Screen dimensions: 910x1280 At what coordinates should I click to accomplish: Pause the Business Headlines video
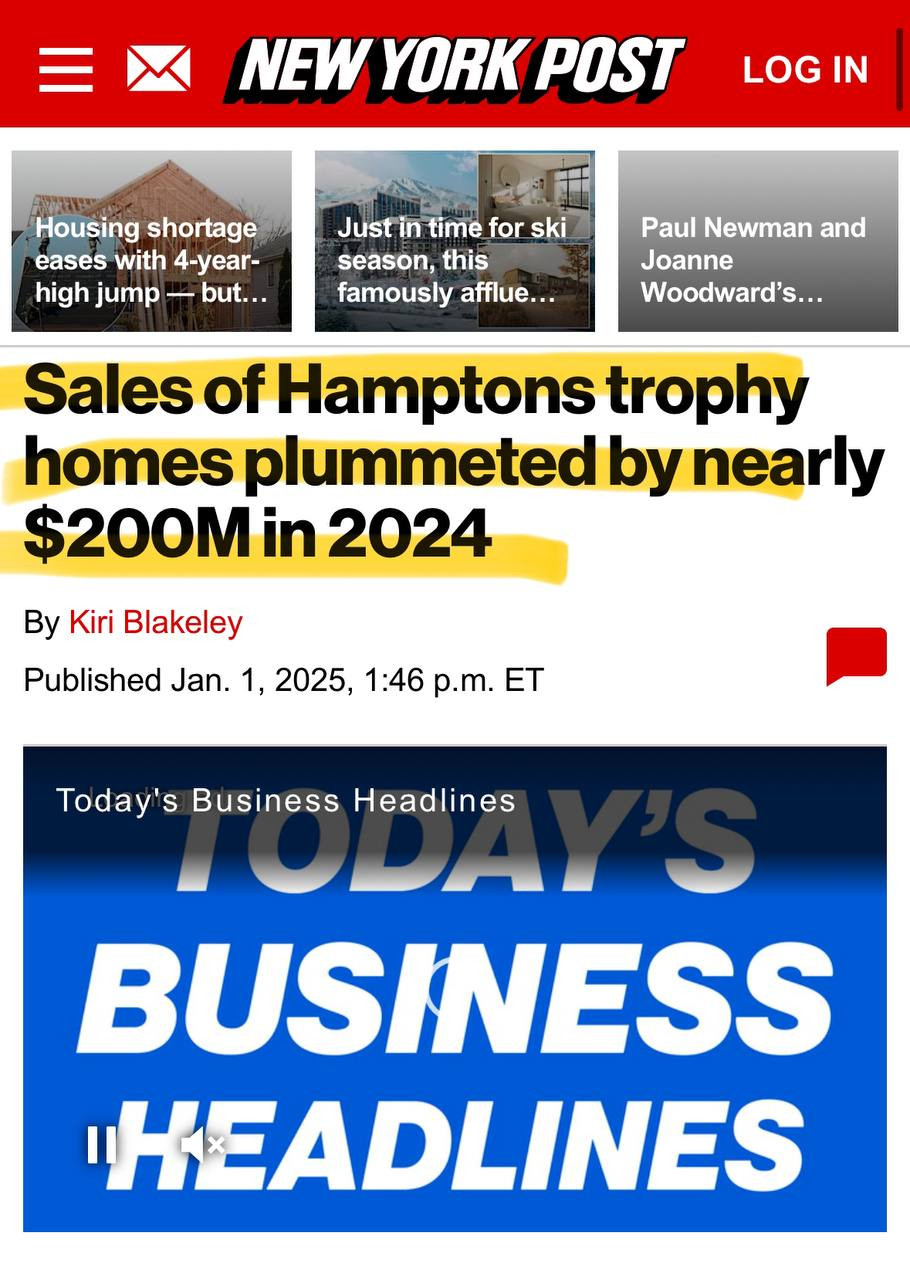tap(102, 1145)
